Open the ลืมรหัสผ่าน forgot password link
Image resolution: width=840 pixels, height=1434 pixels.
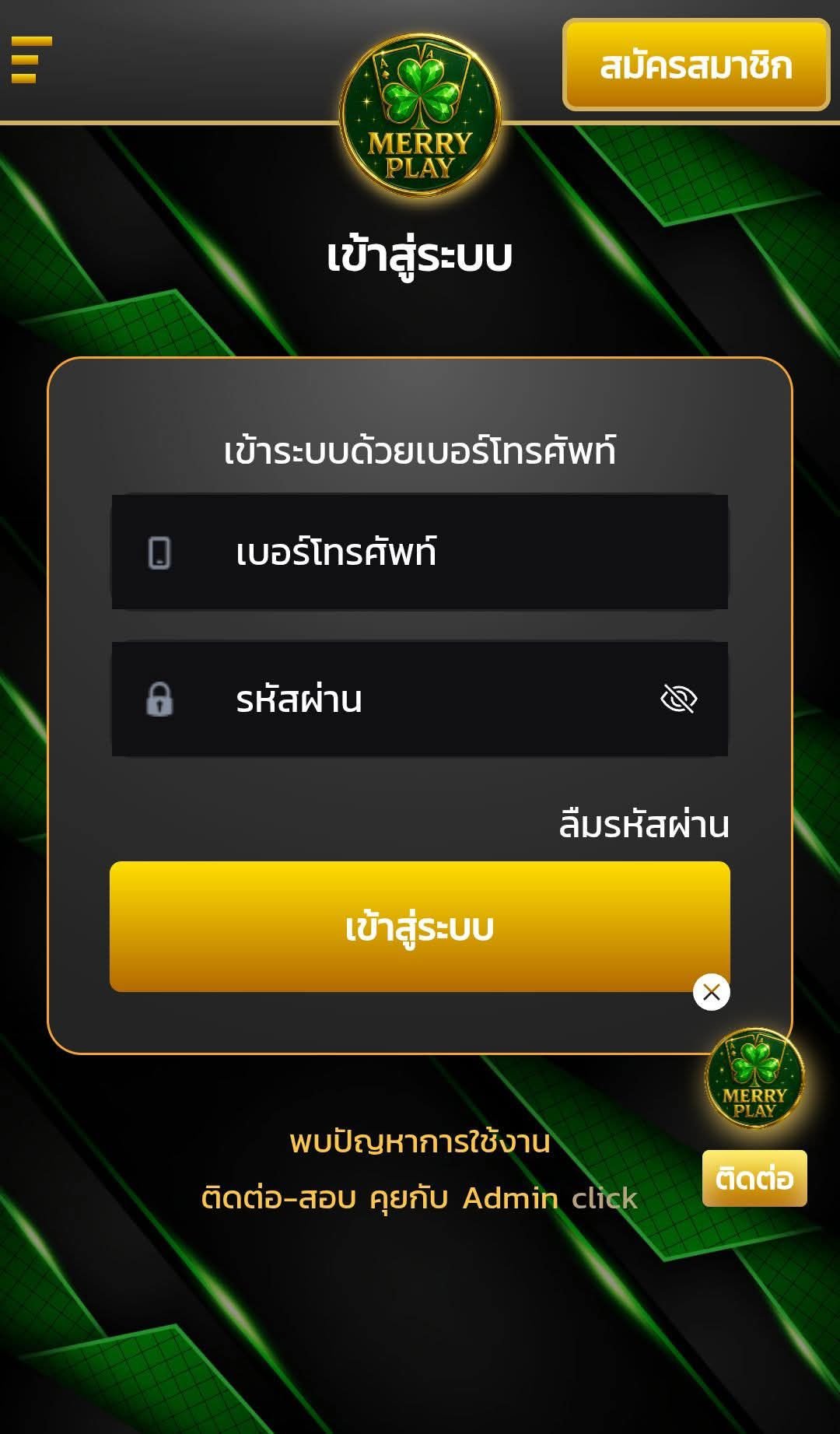(644, 825)
